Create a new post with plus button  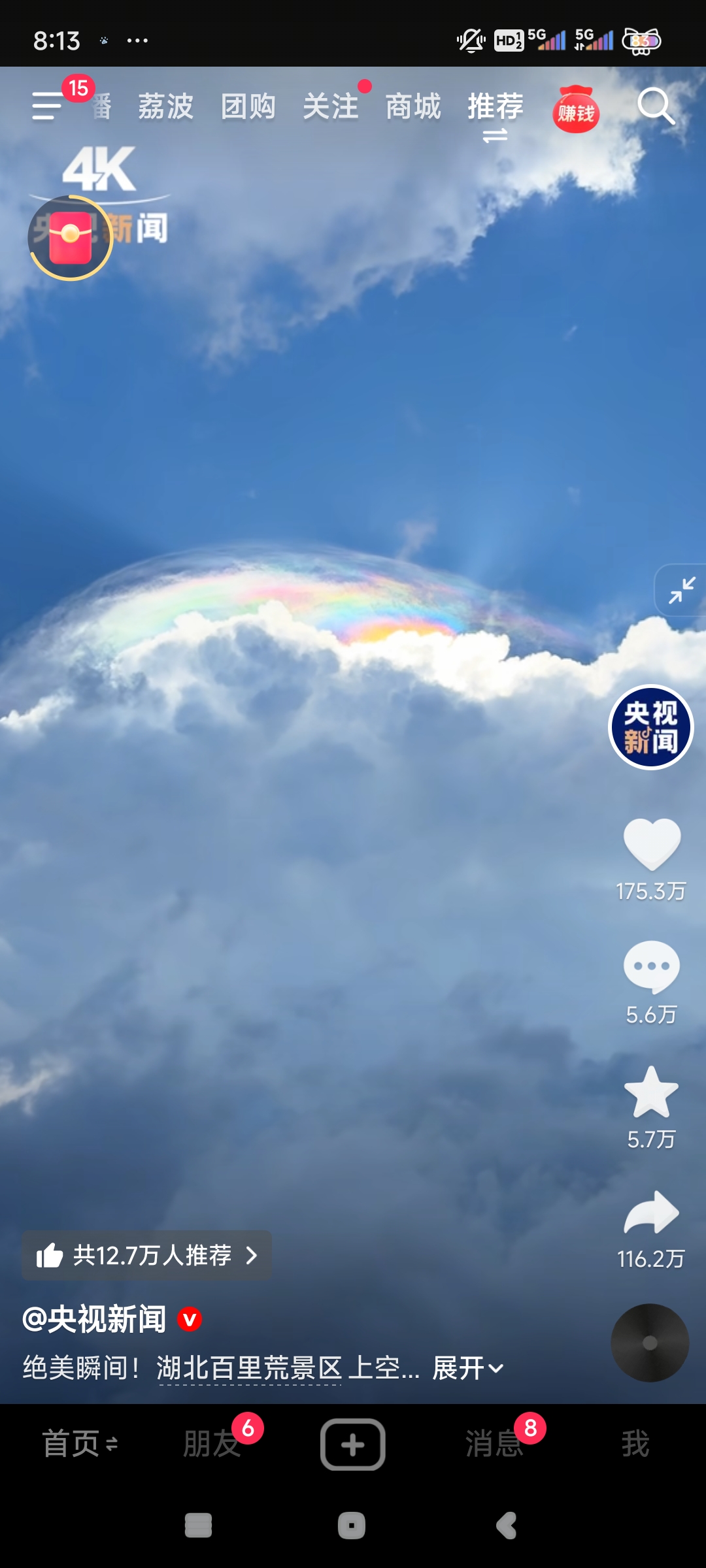tap(353, 1444)
